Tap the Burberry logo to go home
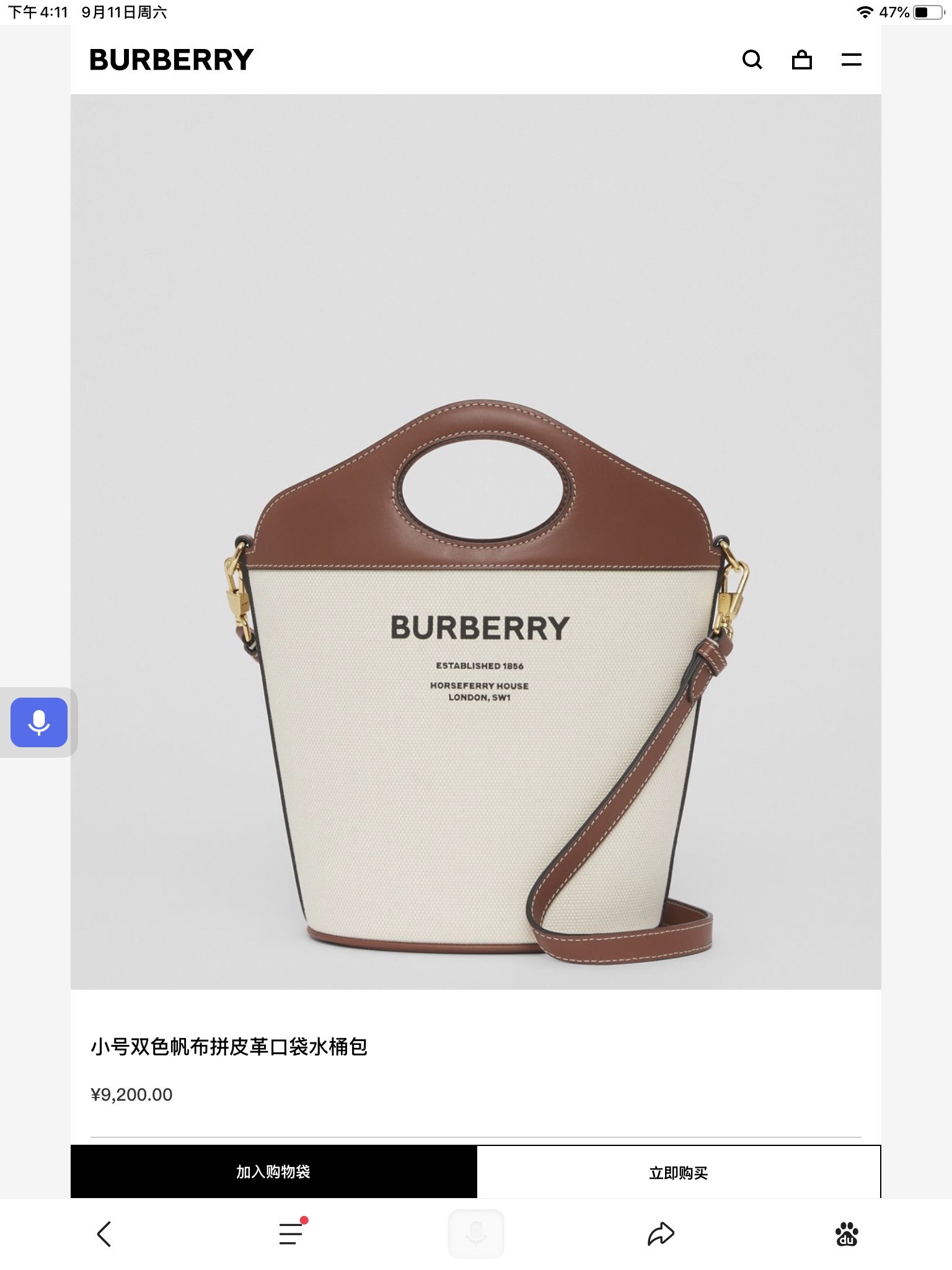 tap(172, 60)
